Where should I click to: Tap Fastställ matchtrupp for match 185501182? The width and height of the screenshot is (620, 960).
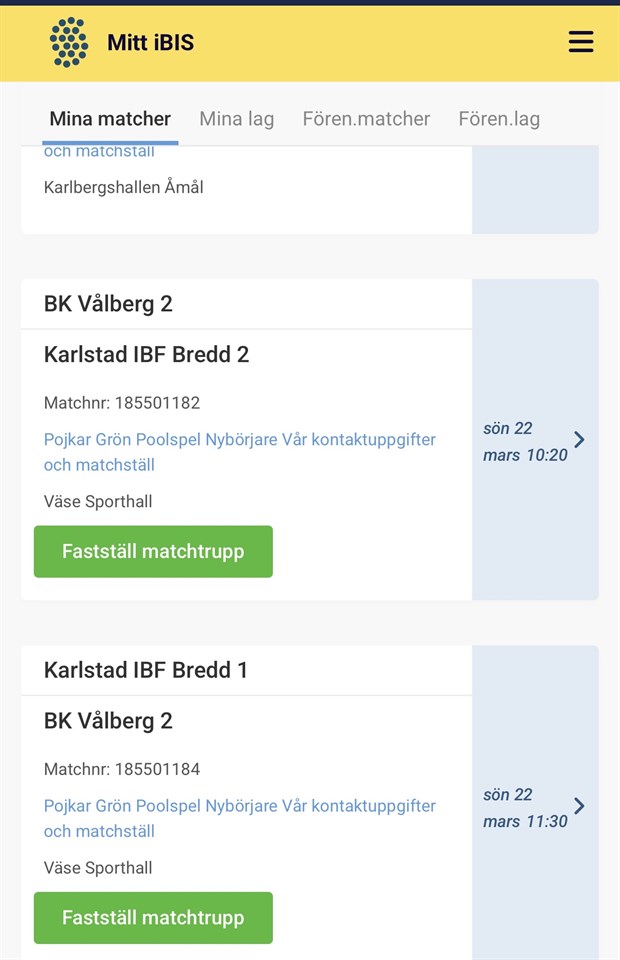(153, 551)
